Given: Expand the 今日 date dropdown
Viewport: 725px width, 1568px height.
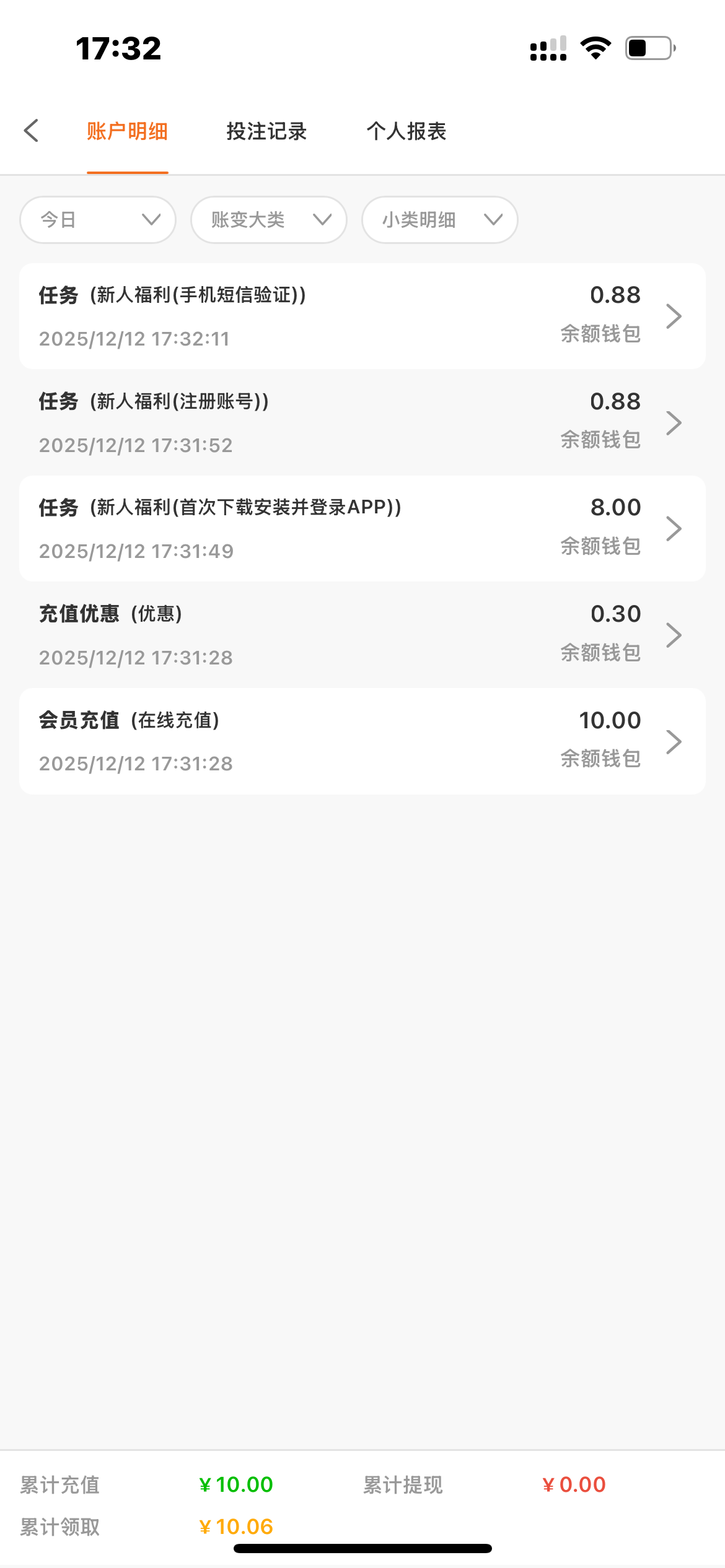Looking at the screenshot, I should click(x=98, y=220).
